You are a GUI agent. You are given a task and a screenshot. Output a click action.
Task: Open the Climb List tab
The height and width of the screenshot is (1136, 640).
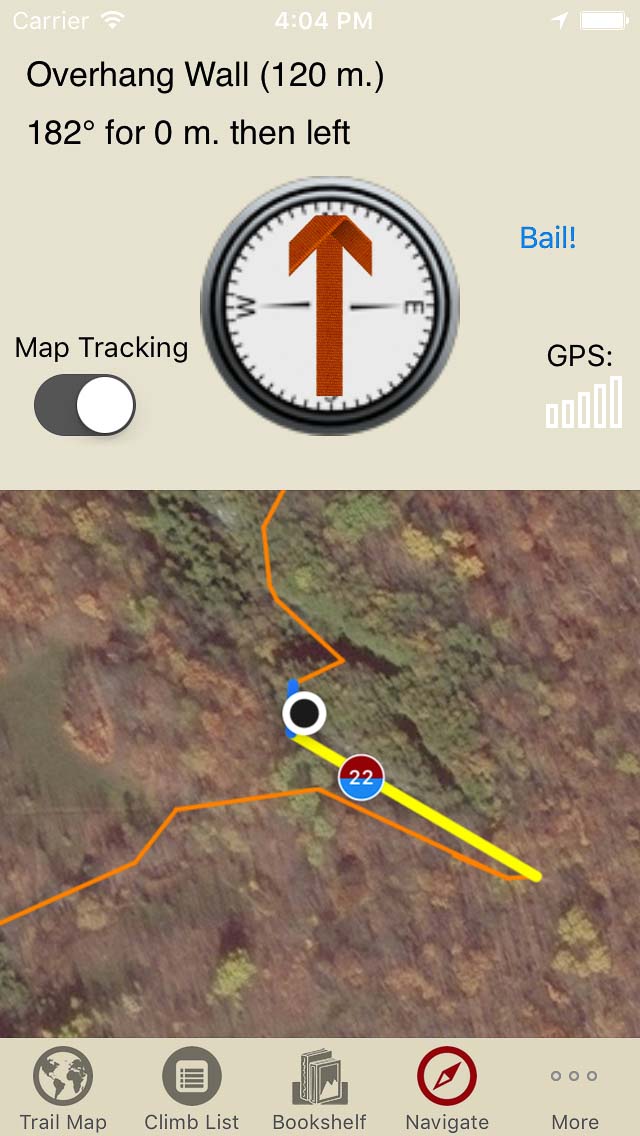point(192,1089)
